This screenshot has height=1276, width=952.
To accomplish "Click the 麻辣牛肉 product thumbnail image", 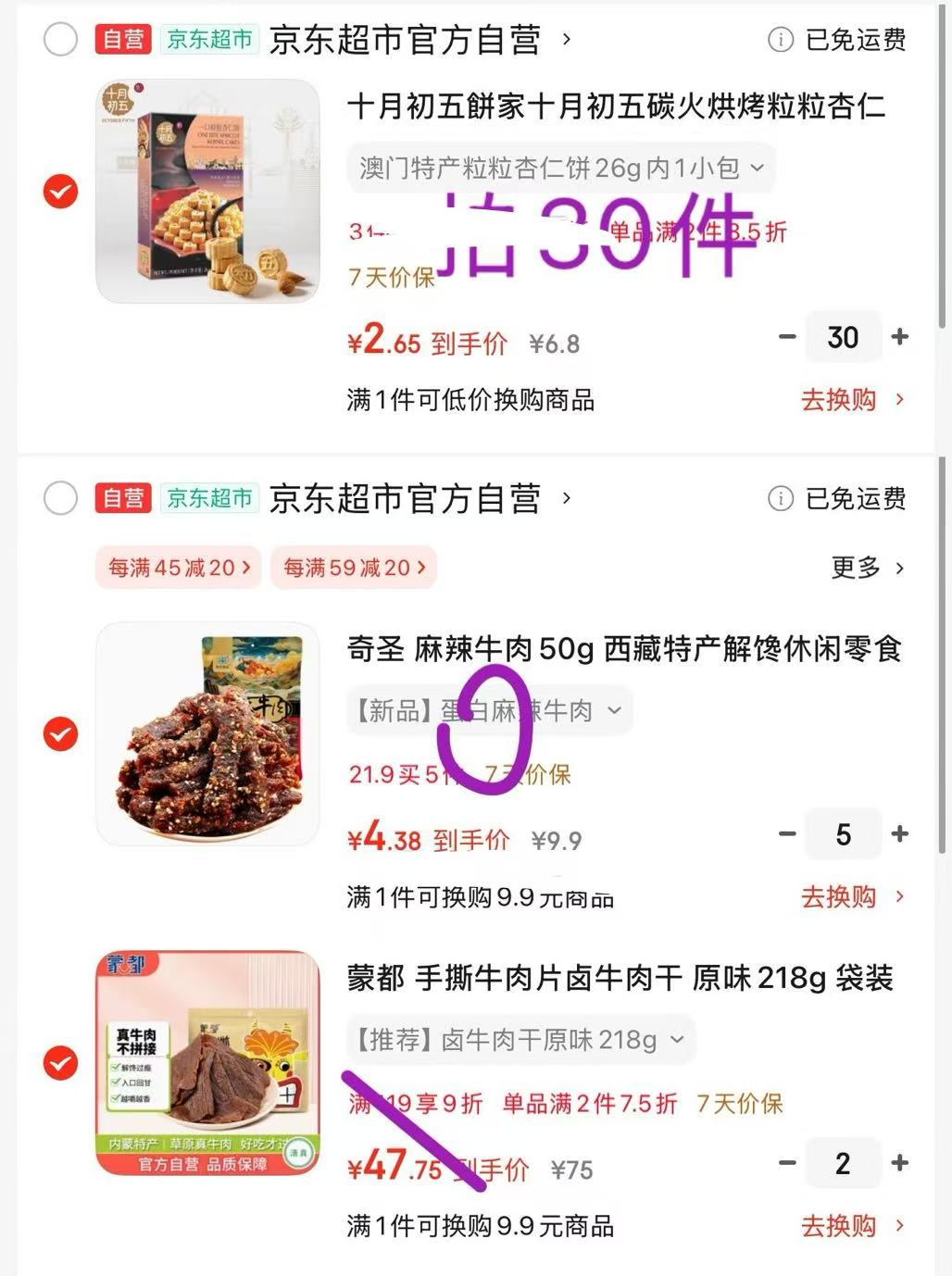I will coord(207,734).
